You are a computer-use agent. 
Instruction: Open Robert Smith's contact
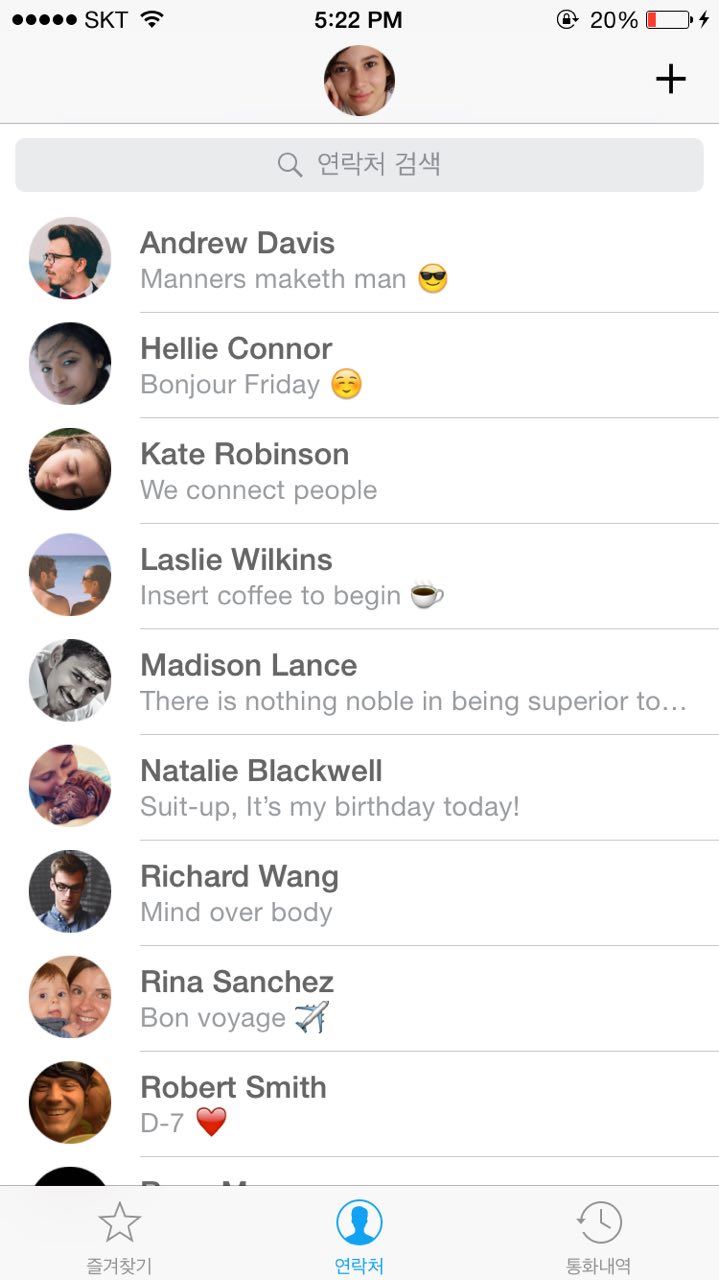click(x=360, y=1104)
